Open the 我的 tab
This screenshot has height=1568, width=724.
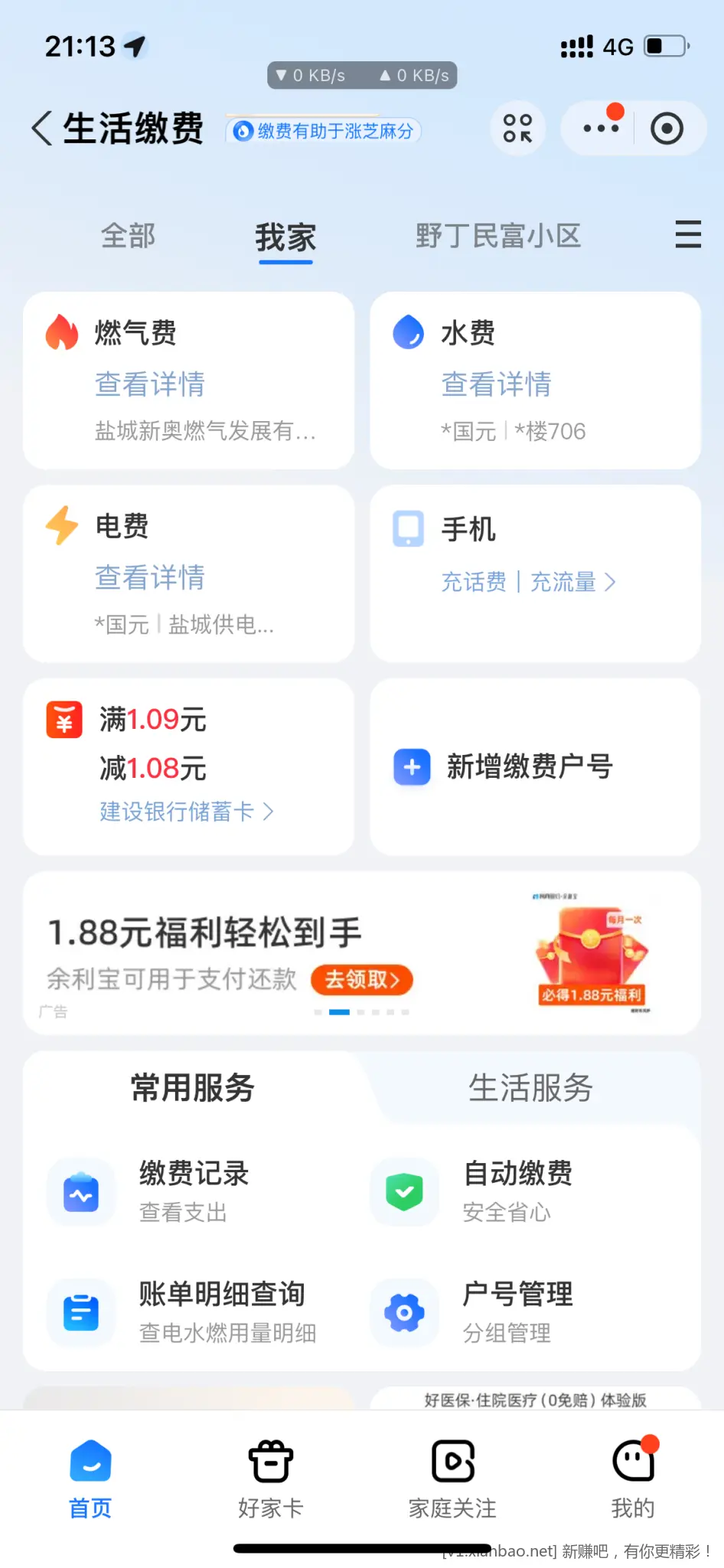(x=633, y=1479)
